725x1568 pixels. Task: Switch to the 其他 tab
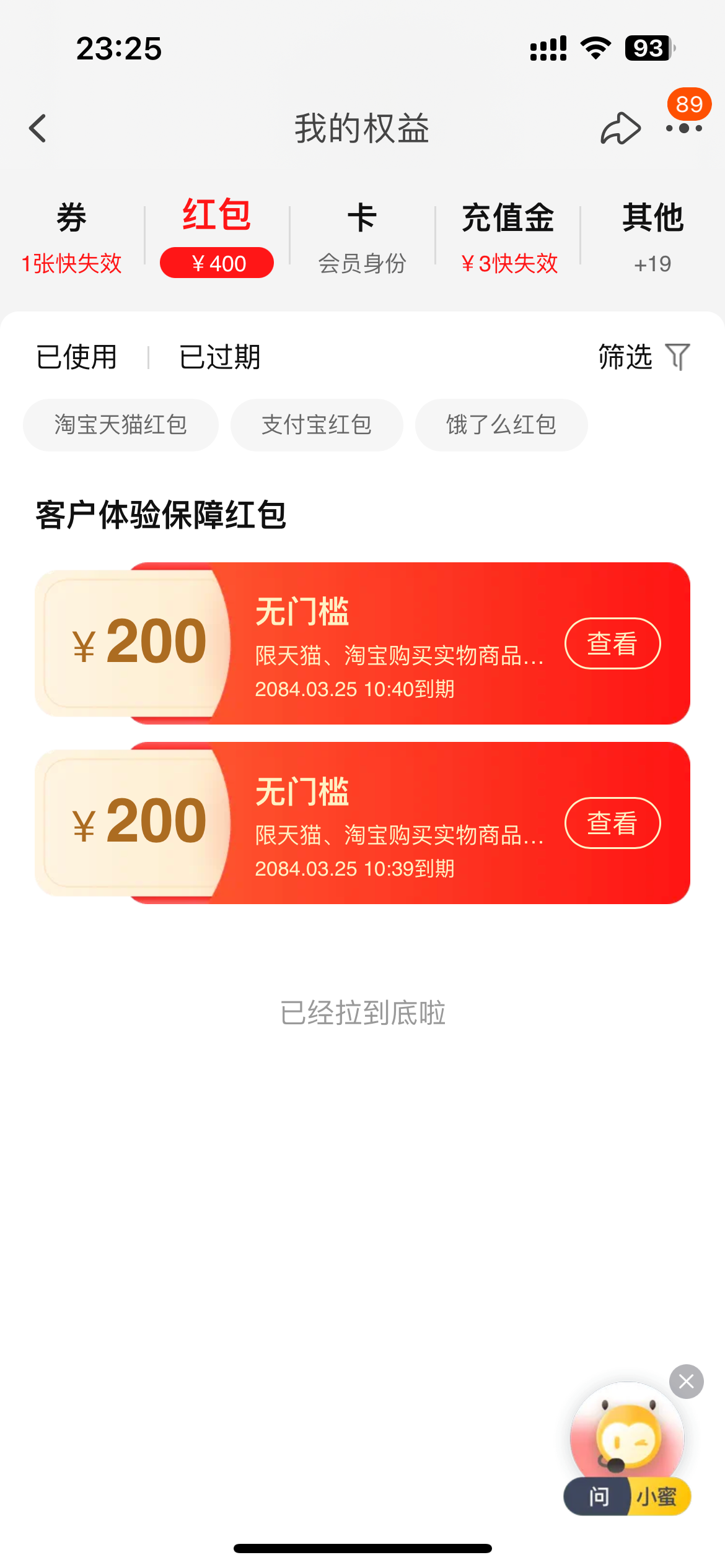click(x=652, y=236)
